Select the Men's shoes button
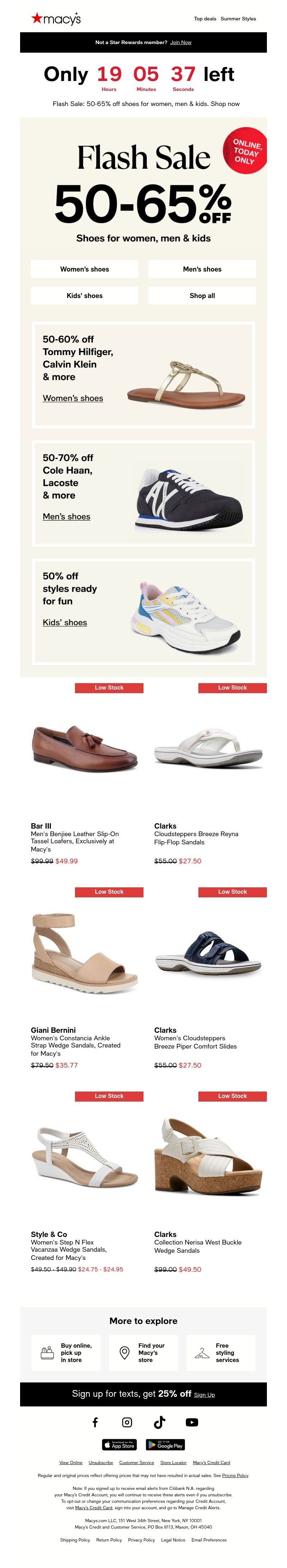 point(202,269)
